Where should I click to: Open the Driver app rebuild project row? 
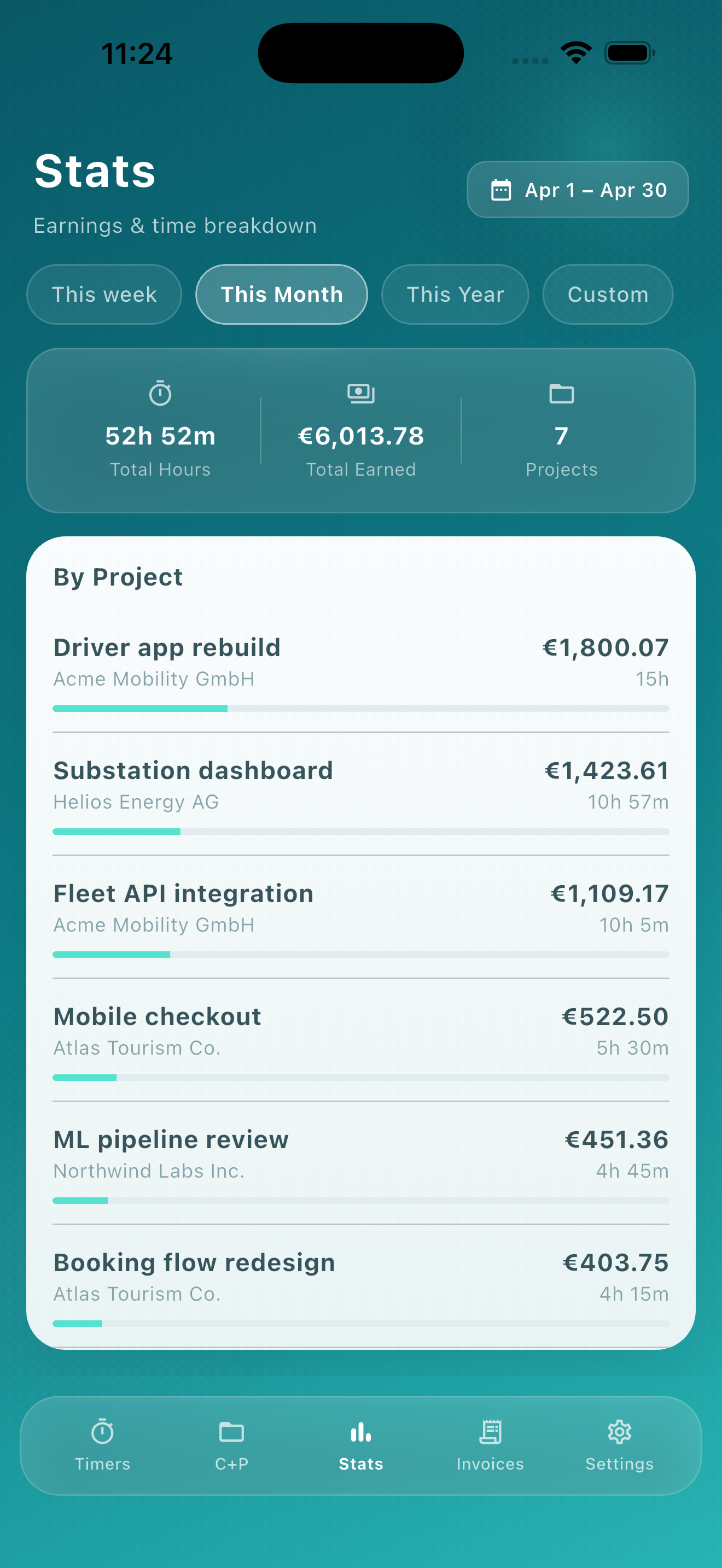tap(360, 664)
